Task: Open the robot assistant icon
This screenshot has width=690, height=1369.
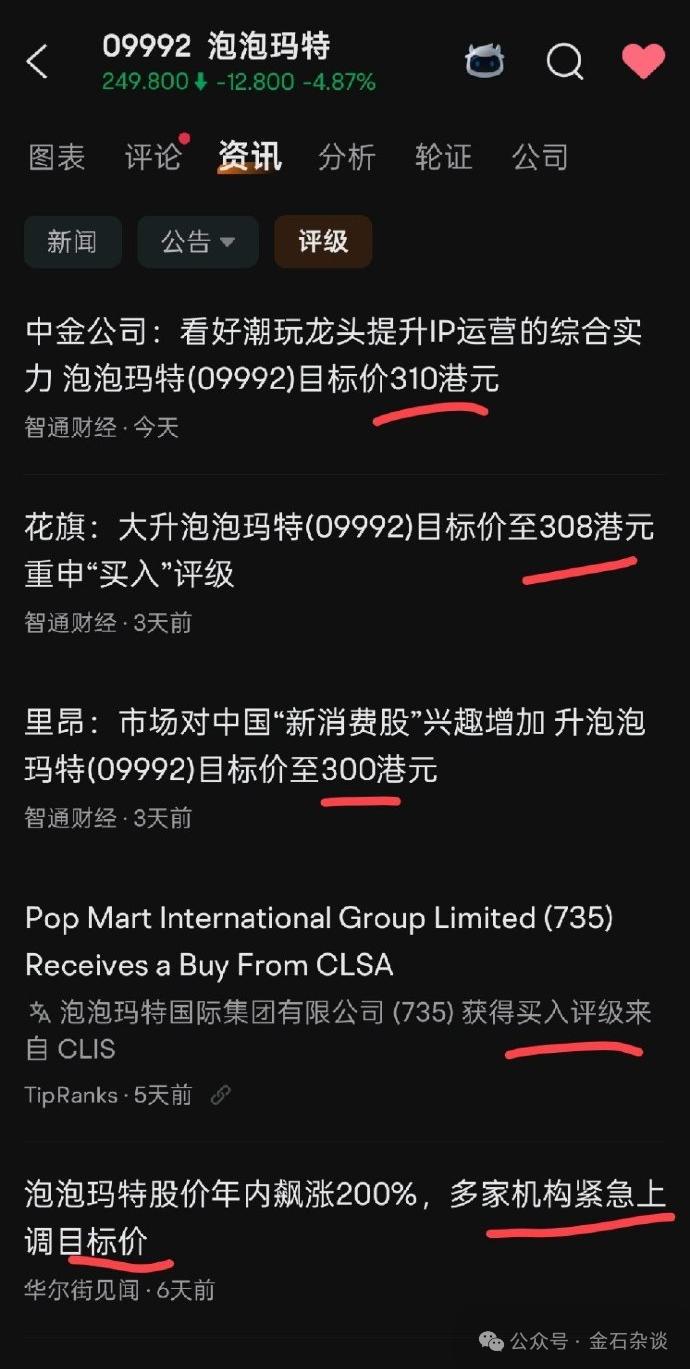Action: click(485, 62)
